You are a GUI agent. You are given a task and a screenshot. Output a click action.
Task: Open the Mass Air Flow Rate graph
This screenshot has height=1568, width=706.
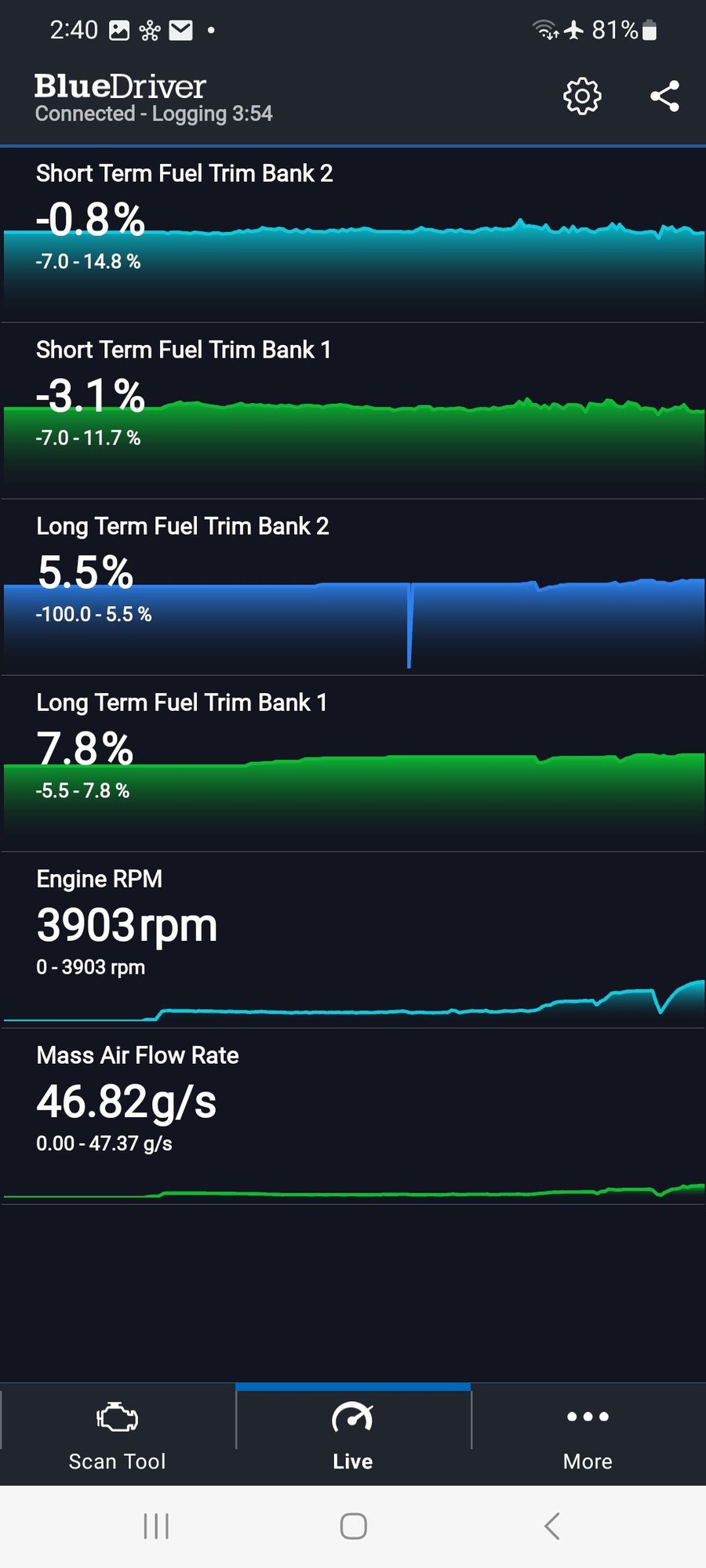353,1117
